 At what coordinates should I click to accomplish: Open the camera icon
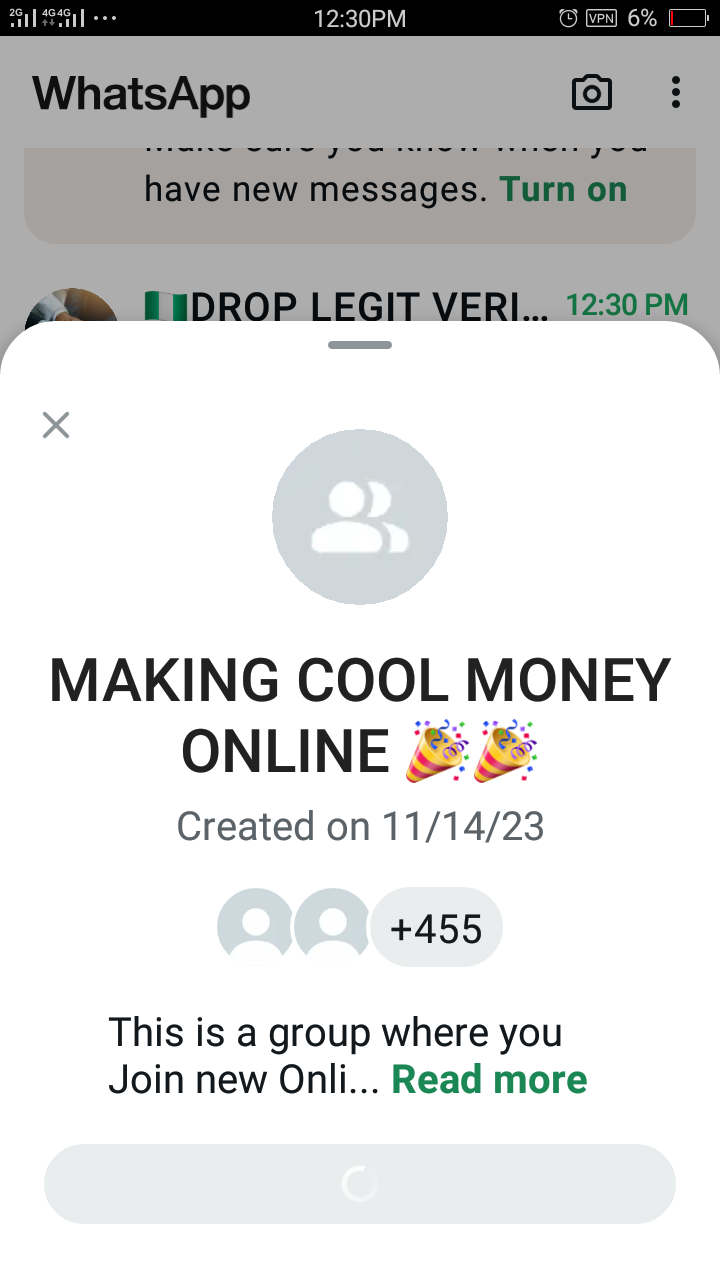(591, 93)
